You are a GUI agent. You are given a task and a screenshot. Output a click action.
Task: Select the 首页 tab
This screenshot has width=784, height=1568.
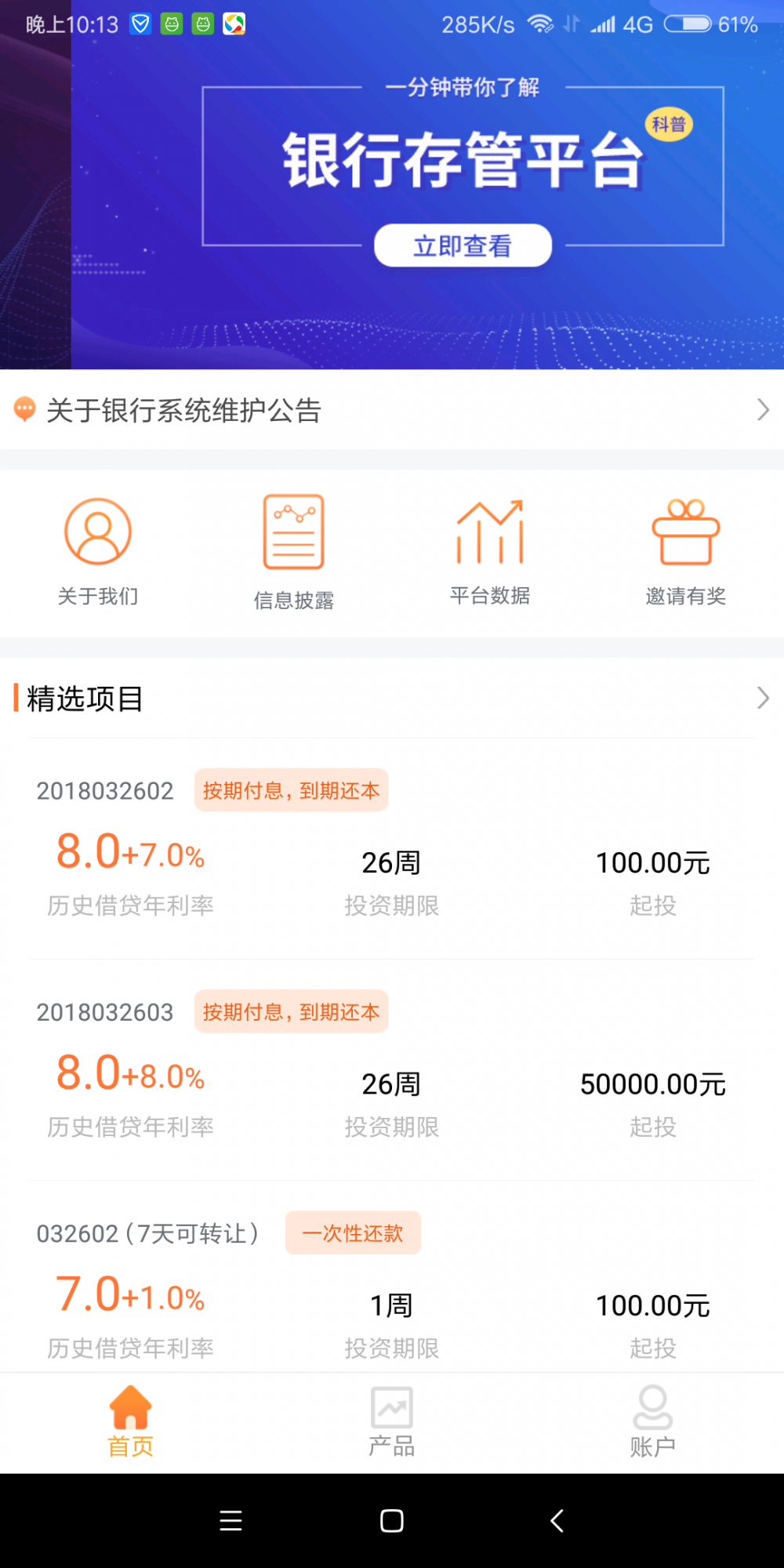(131, 1422)
